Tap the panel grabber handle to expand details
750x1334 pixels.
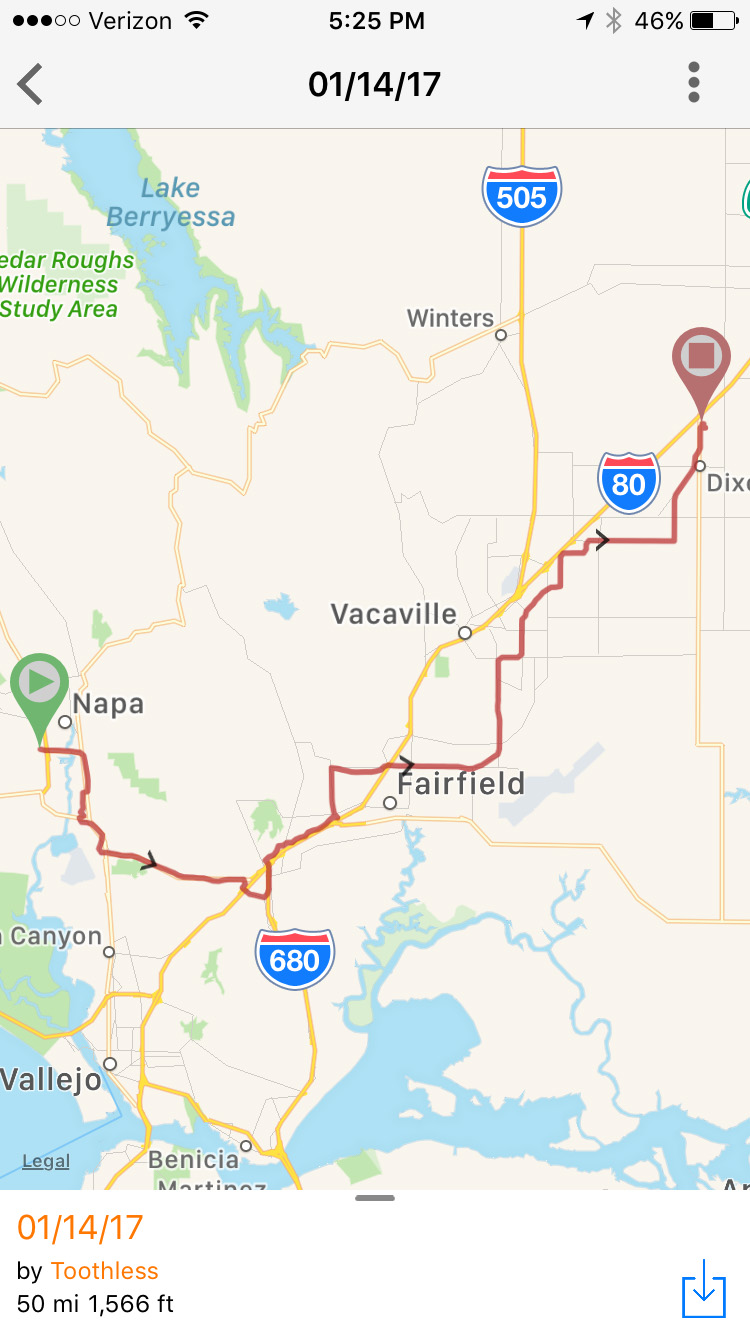point(375,1198)
